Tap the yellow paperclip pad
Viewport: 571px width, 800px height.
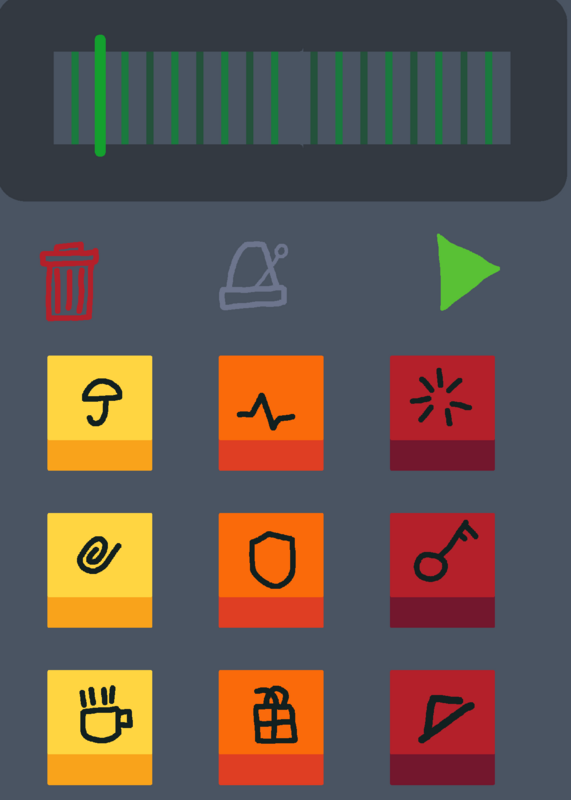[x=100, y=570]
